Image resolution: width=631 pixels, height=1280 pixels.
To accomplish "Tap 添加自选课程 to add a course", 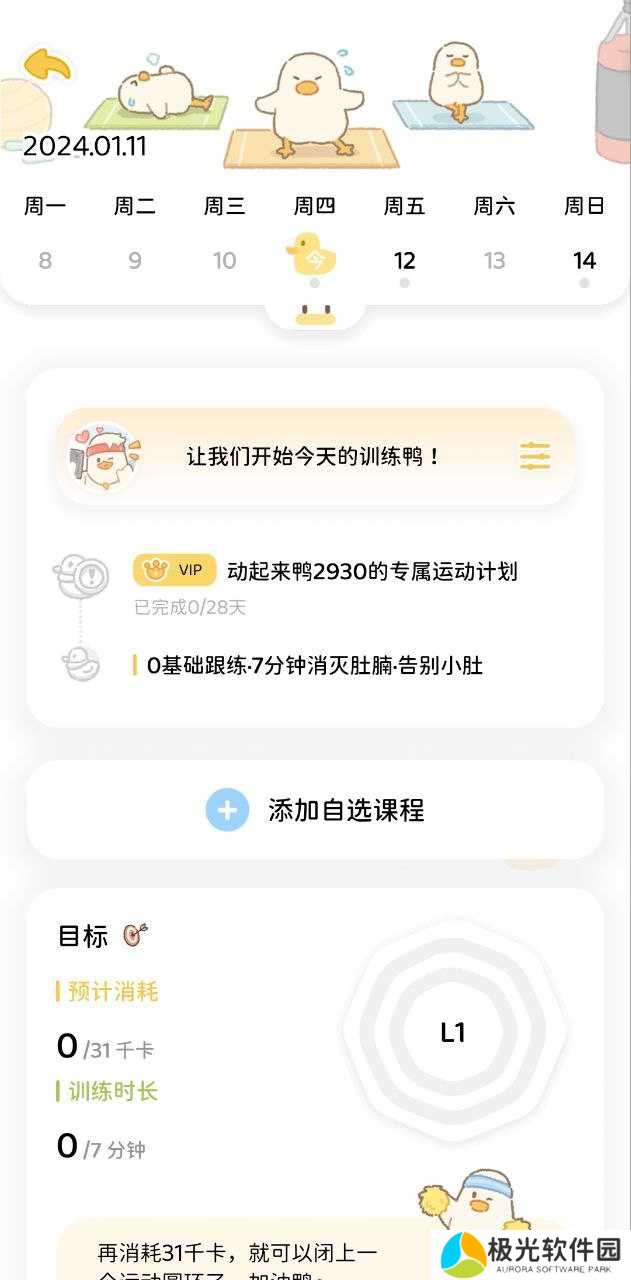I will [315, 810].
